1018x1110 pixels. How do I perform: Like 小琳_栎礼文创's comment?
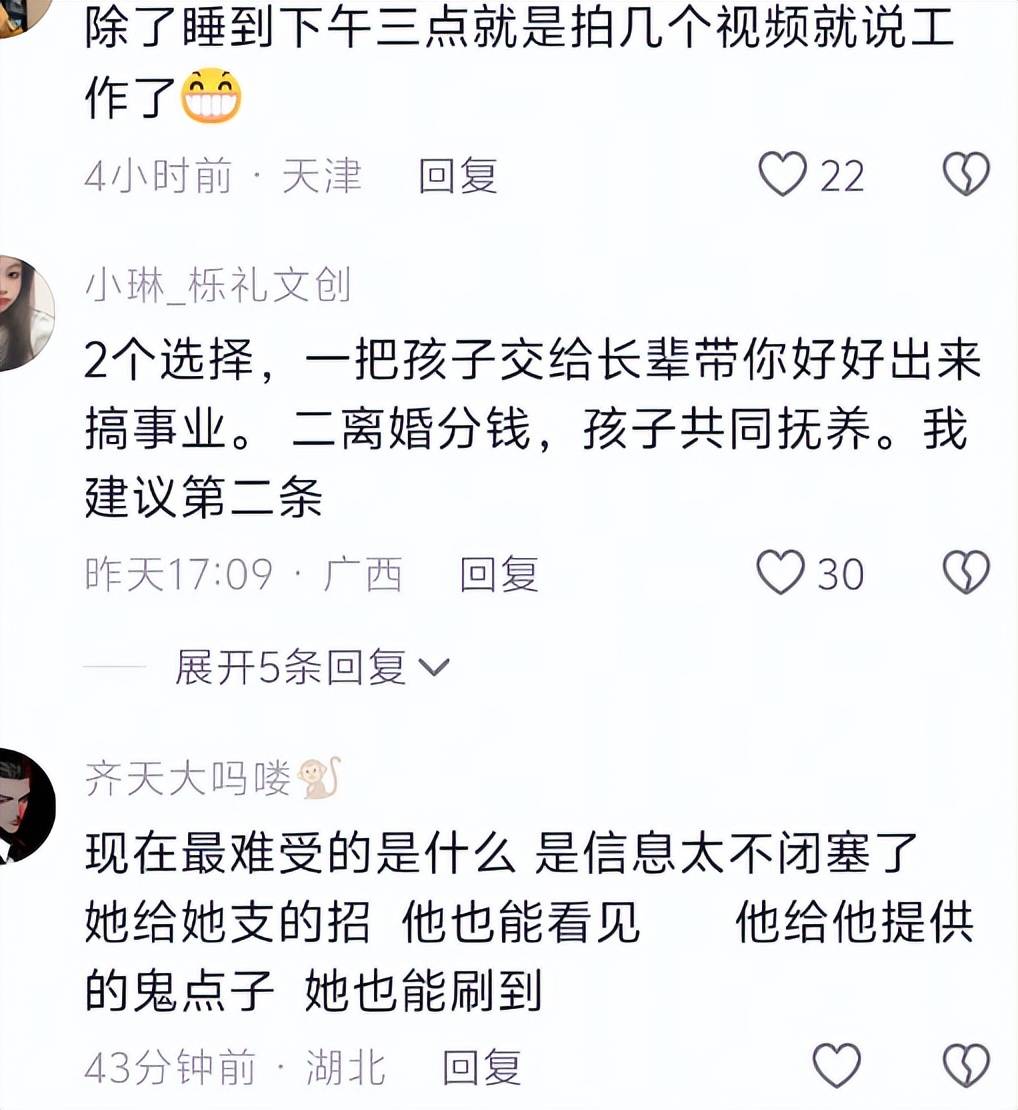tap(781, 573)
